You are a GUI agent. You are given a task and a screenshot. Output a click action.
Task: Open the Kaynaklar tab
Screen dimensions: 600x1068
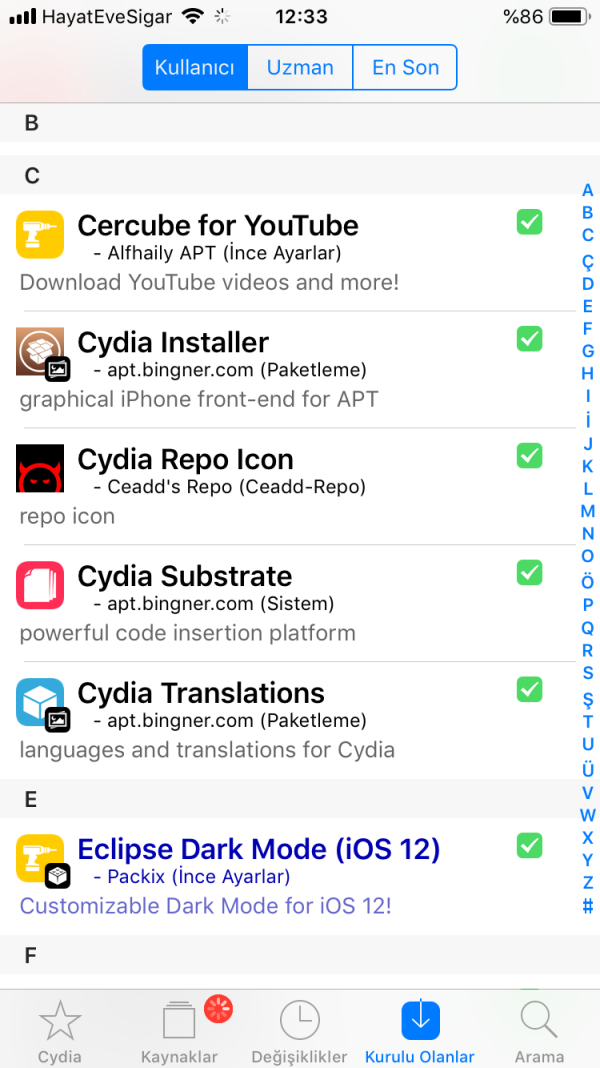pyautogui.click(x=180, y=1030)
